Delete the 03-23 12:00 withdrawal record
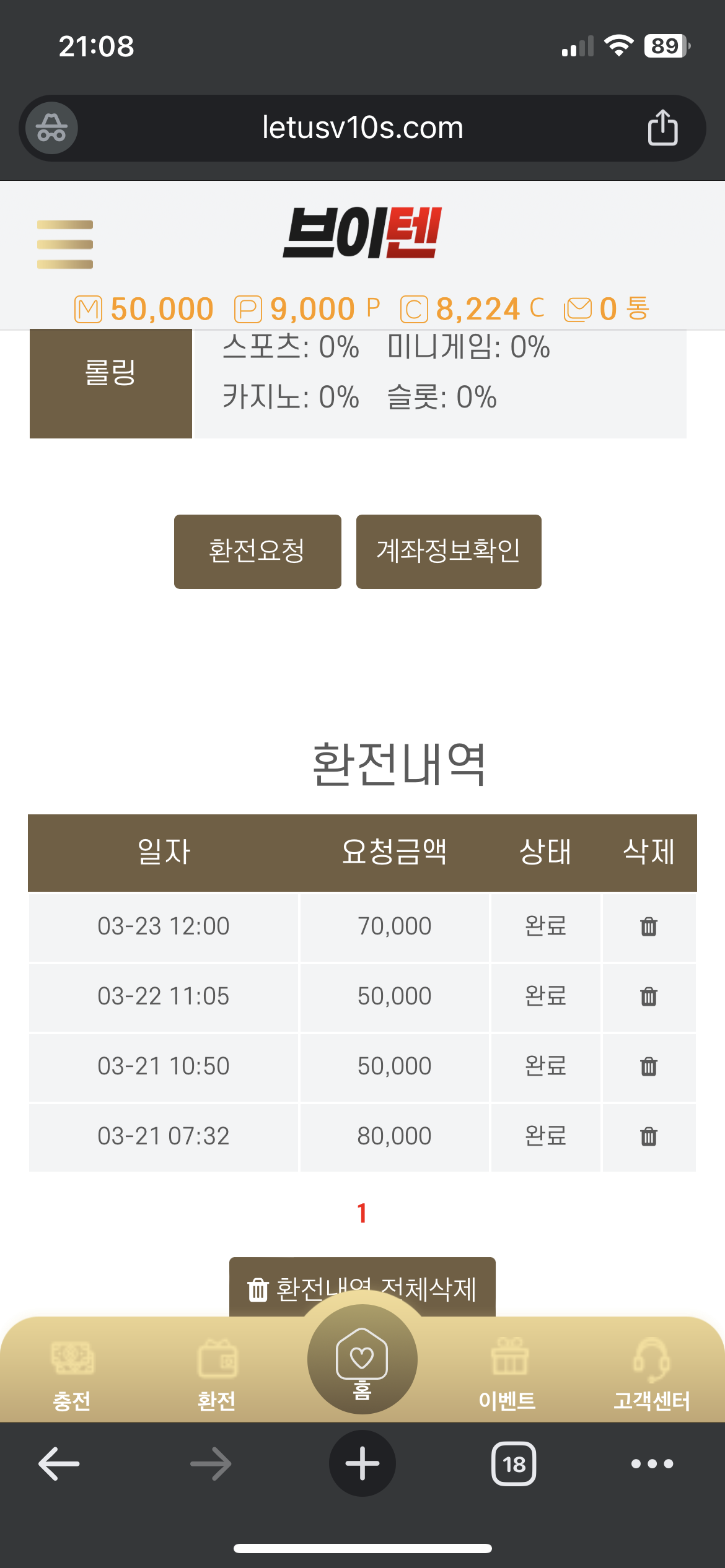The height and width of the screenshot is (1568, 725). tap(648, 926)
